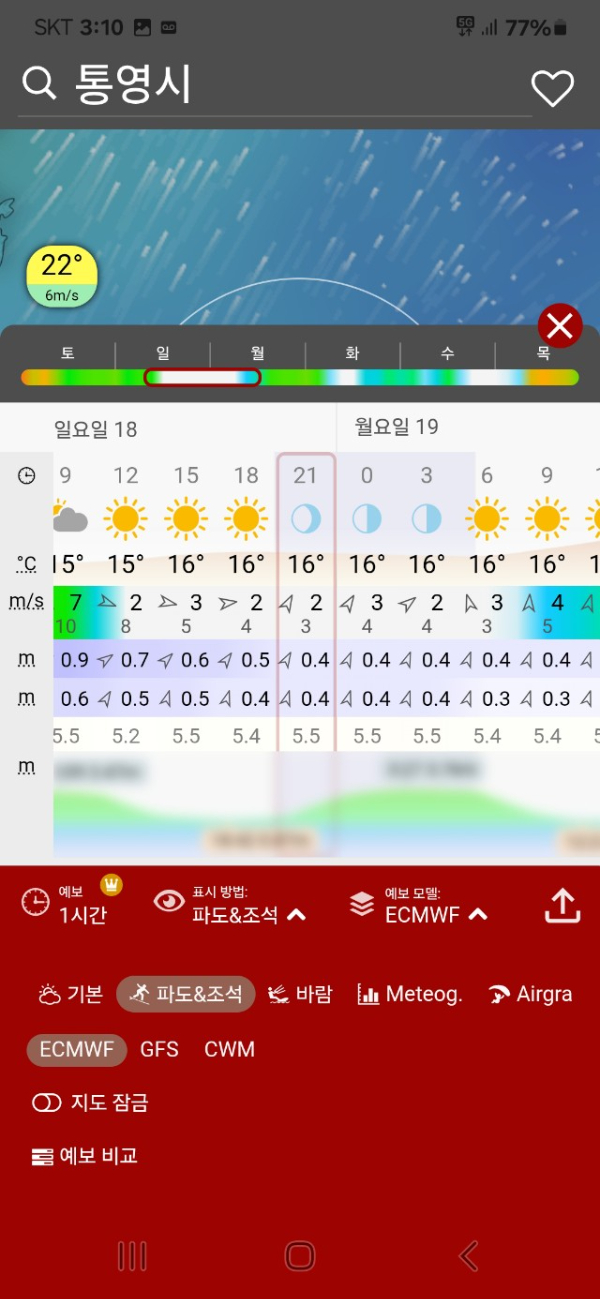Select the 파도&조석 display mode
This screenshot has height=1299, width=600.
click(x=186, y=994)
